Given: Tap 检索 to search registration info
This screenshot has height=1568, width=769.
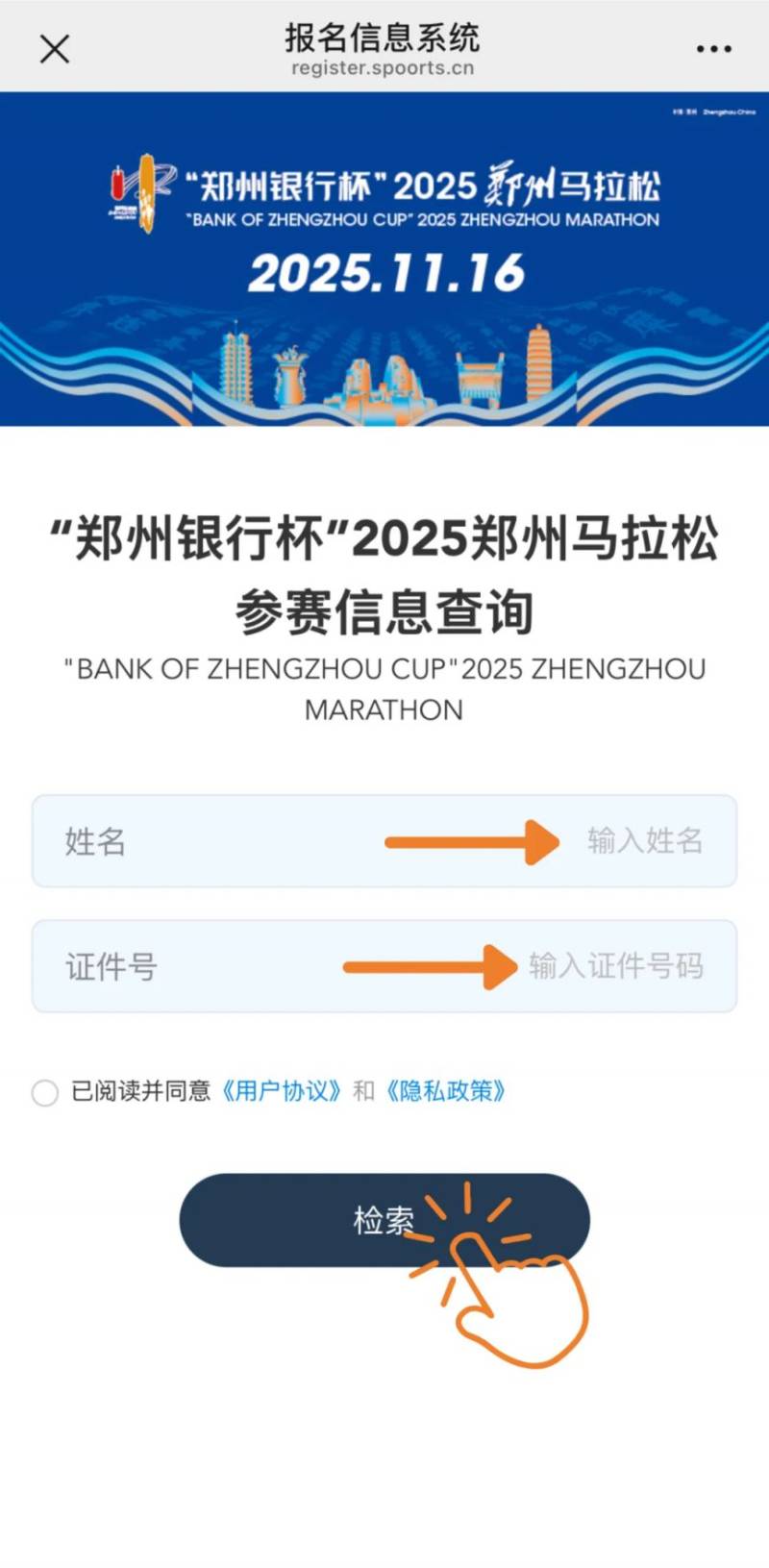Looking at the screenshot, I should [x=384, y=1219].
